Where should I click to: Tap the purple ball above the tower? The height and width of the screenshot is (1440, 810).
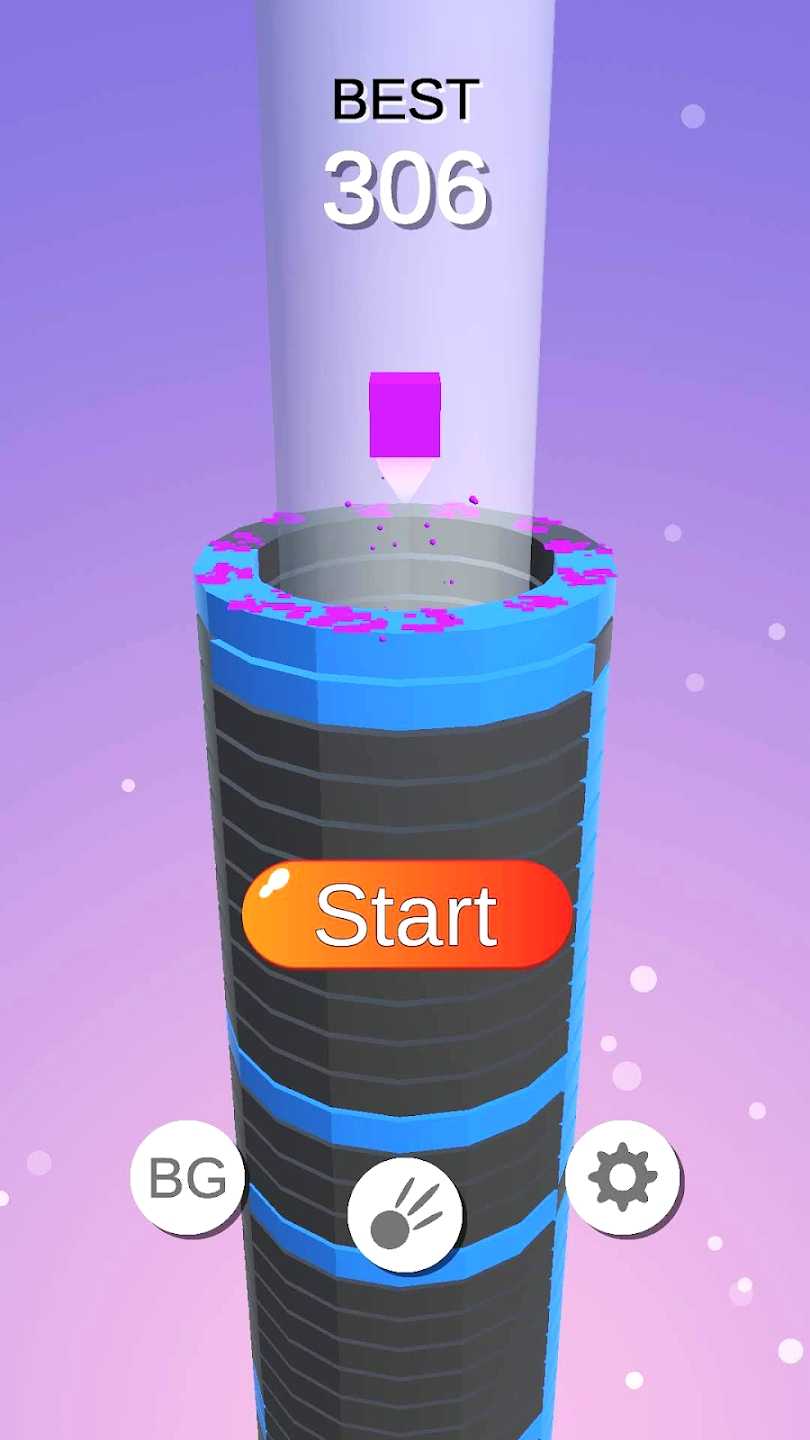(x=404, y=413)
